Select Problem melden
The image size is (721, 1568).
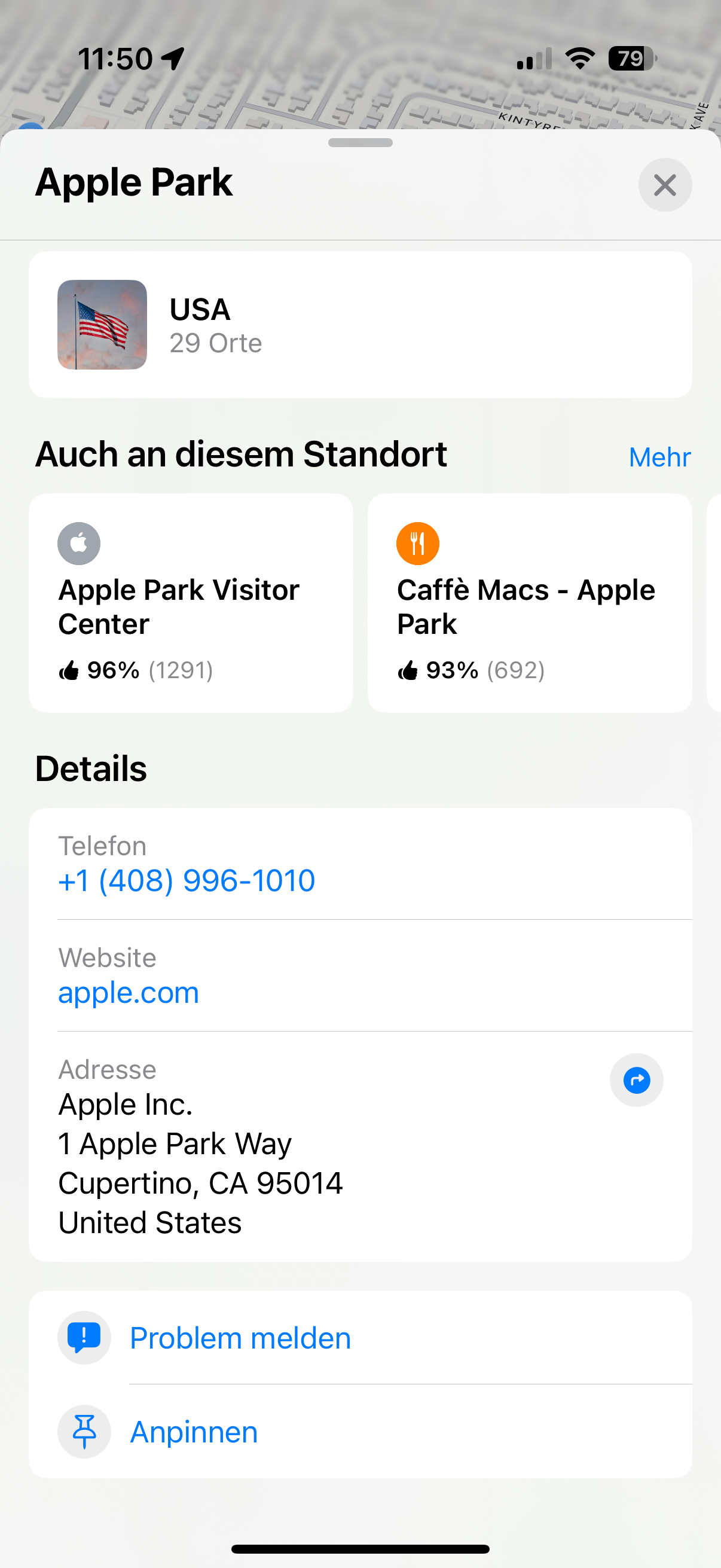click(x=360, y=1338)
